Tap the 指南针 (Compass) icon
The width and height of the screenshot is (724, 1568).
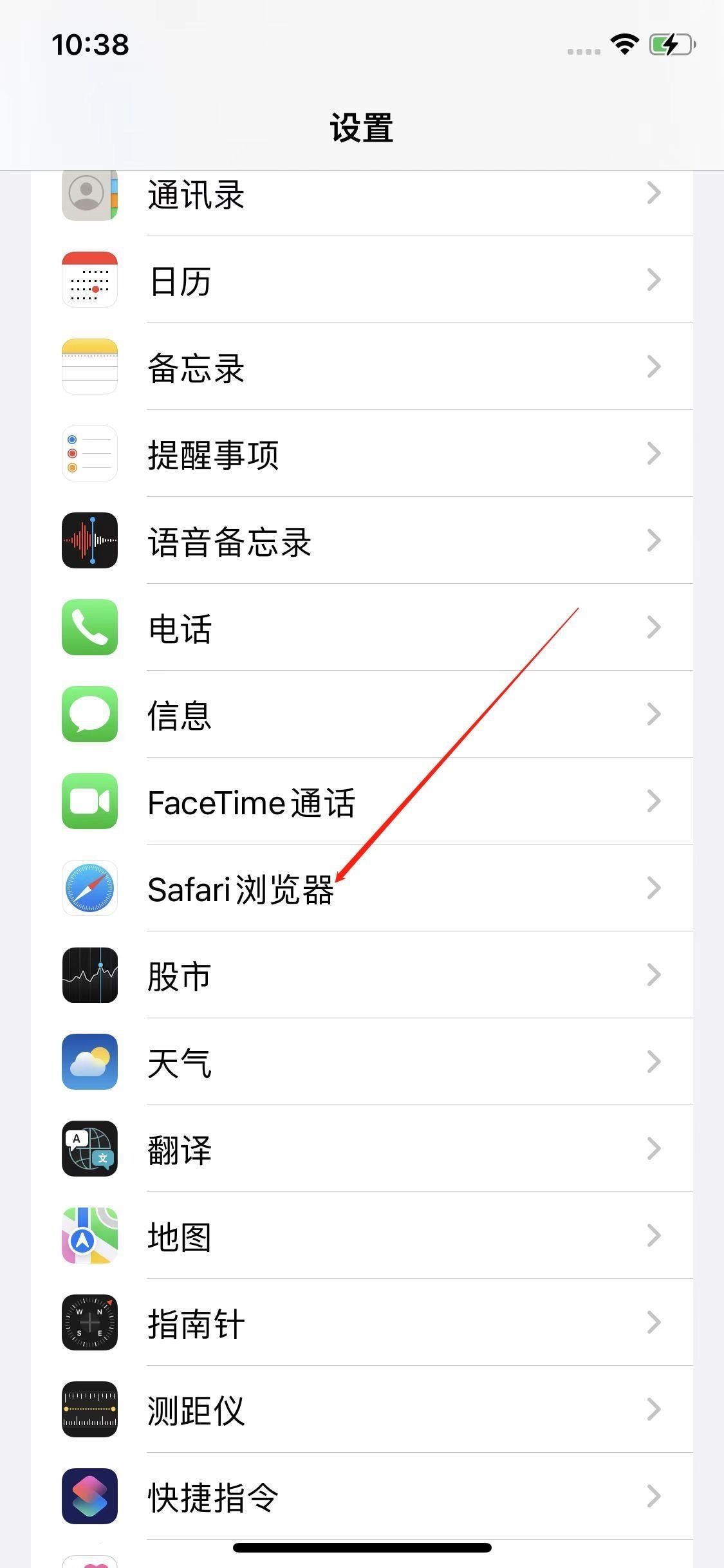tap(89, 1323)
